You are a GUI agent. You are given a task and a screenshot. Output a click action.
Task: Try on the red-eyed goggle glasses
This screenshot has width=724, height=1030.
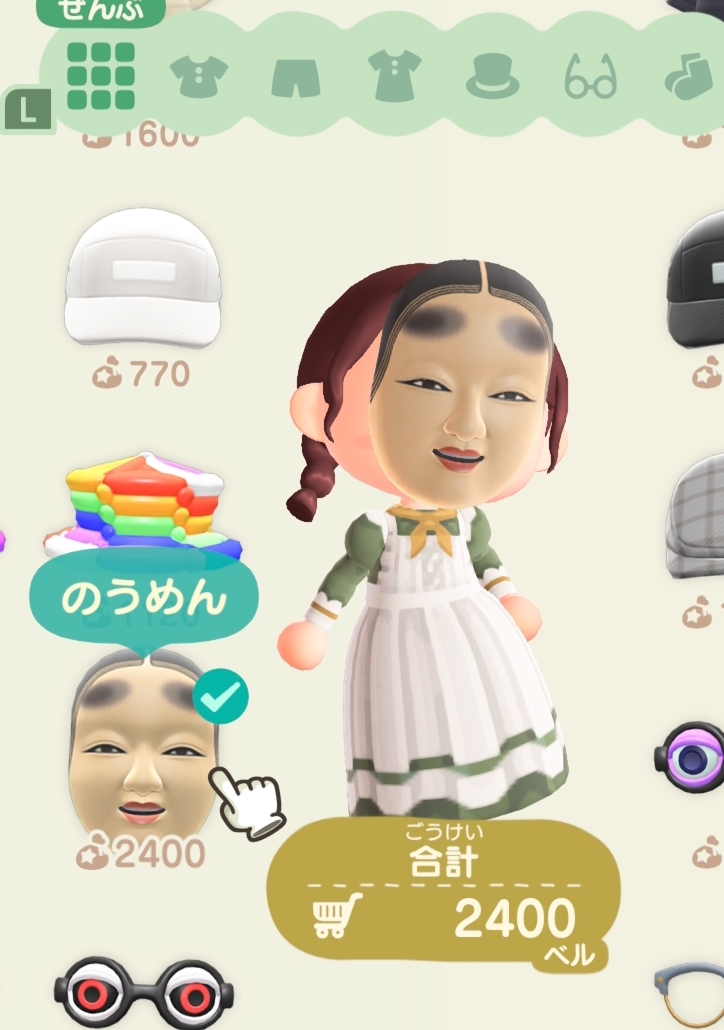[143, 993]
